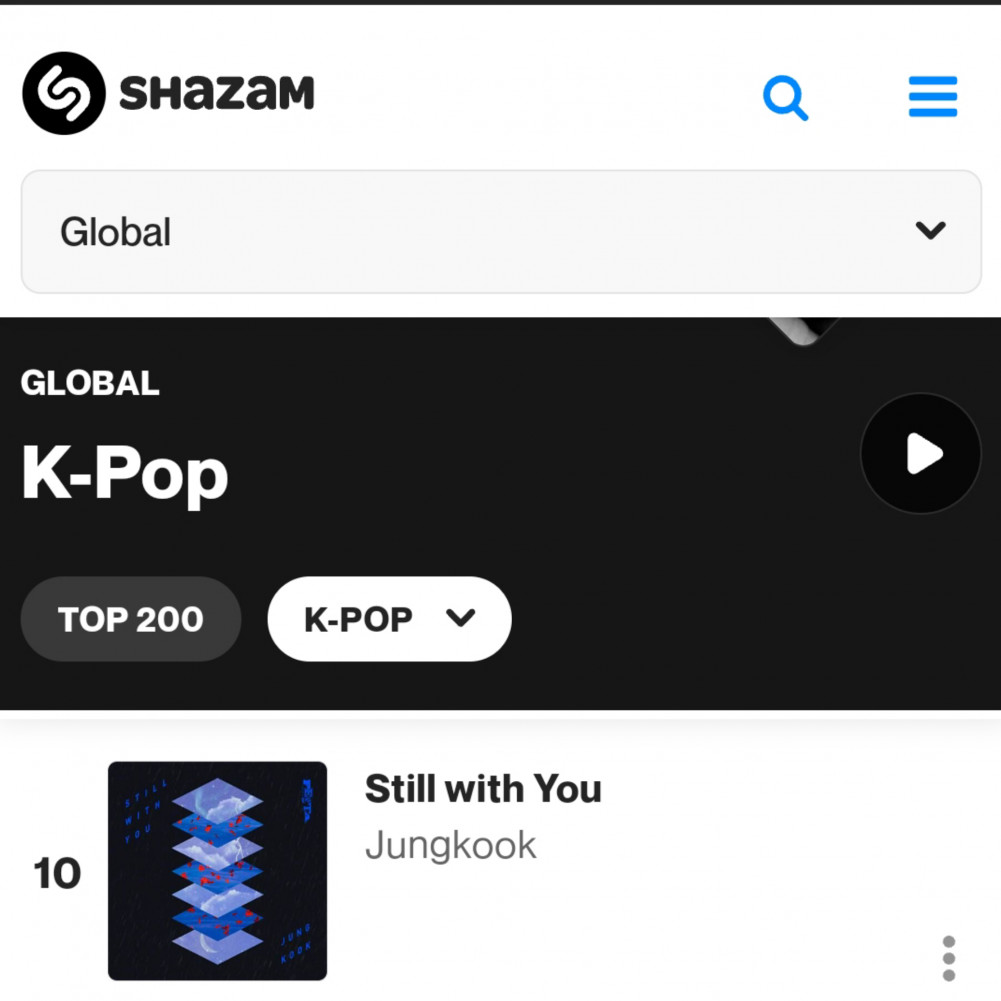
Task: Open the hamburger menu
Action: (x=932, y=97)
